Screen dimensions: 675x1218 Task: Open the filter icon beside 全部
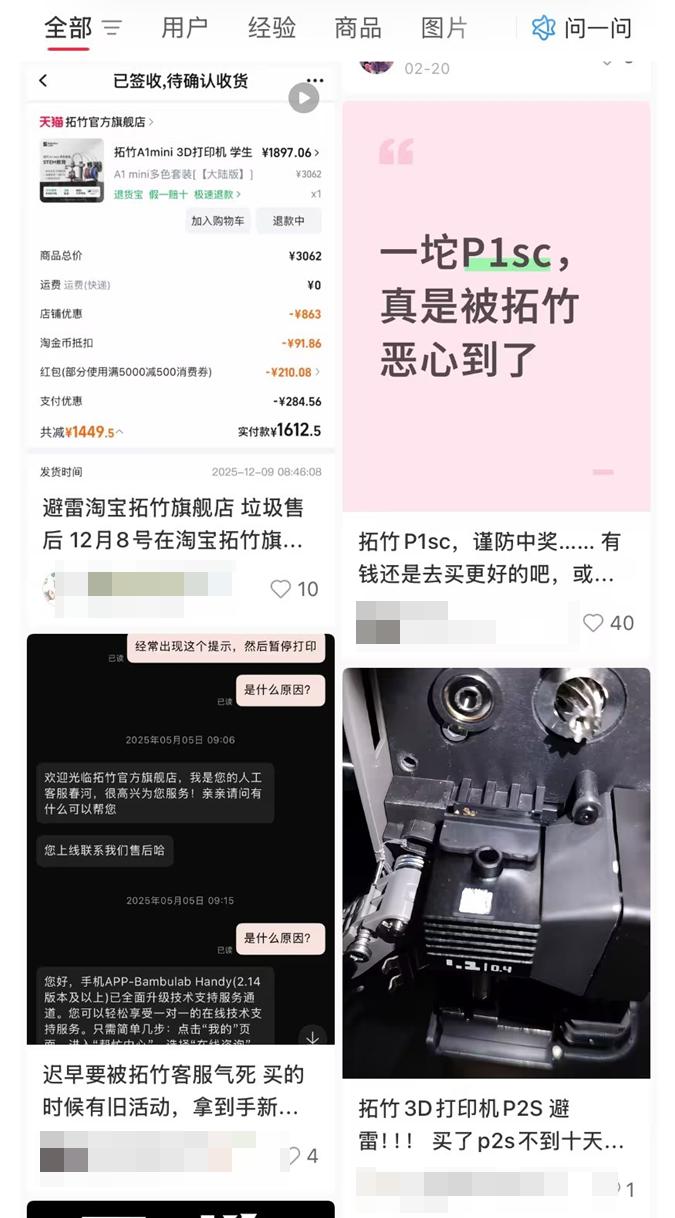coord(112,28)
